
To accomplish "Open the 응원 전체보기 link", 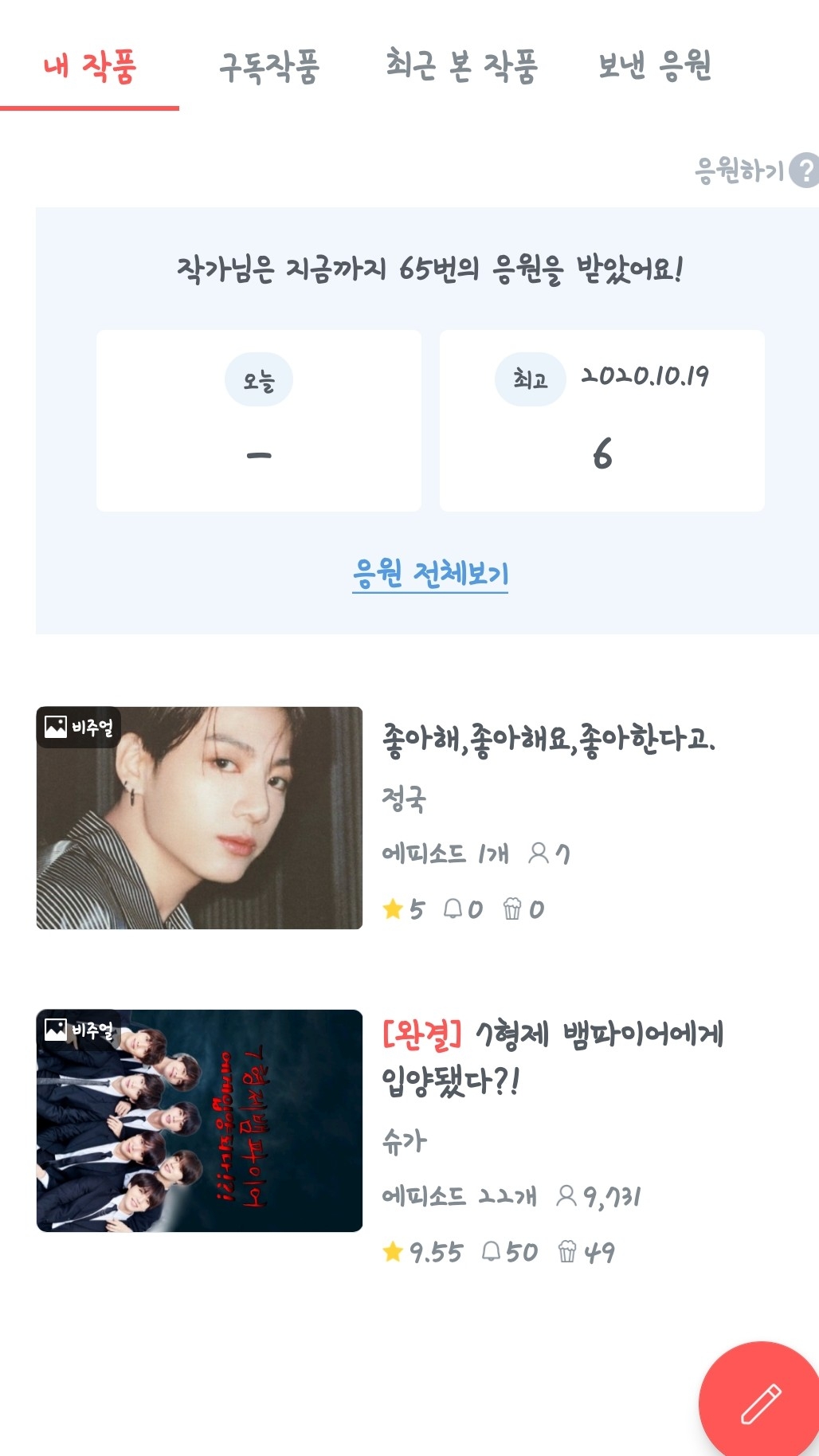I will 430,574.
